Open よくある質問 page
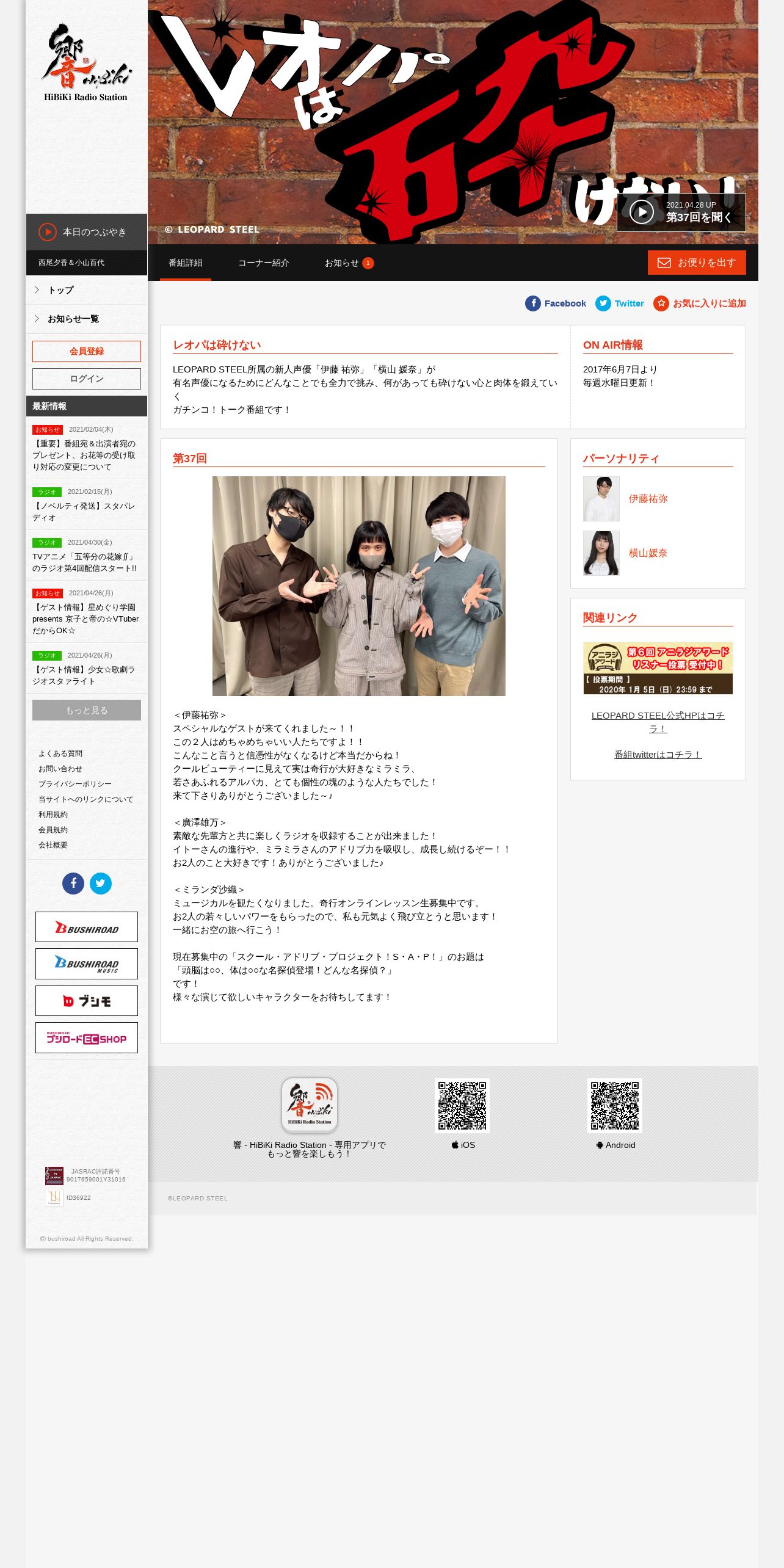Screen dimensions: 784x1568 pyautogui.click(x=60, y=753)
